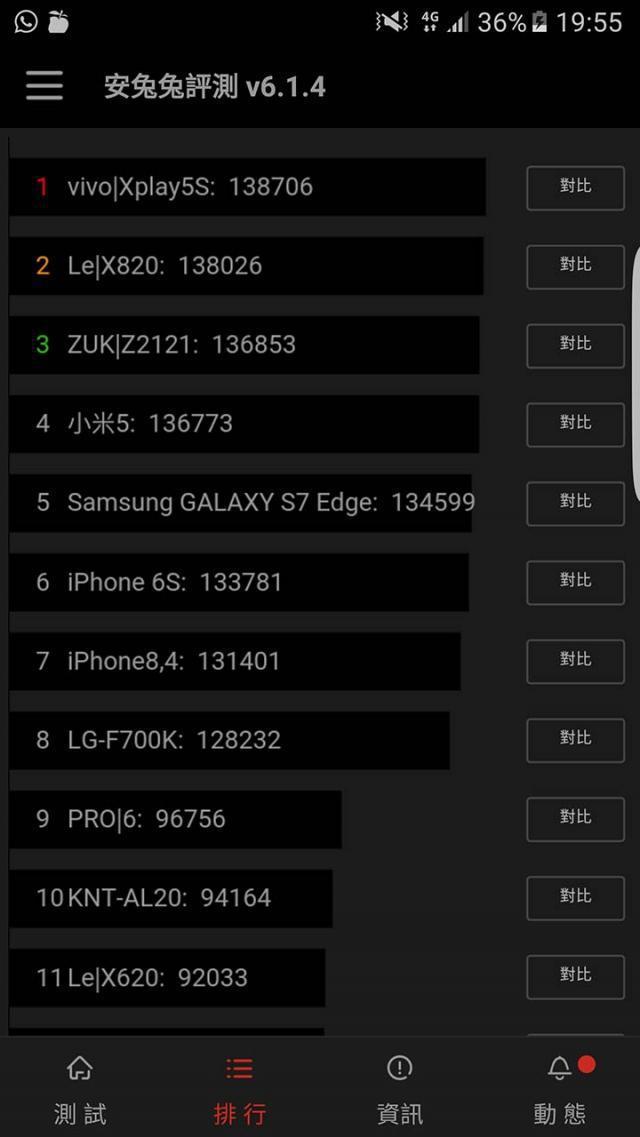Tap 對比 next to iPhone8,4

pyautogui.click(x=575, y=661)
